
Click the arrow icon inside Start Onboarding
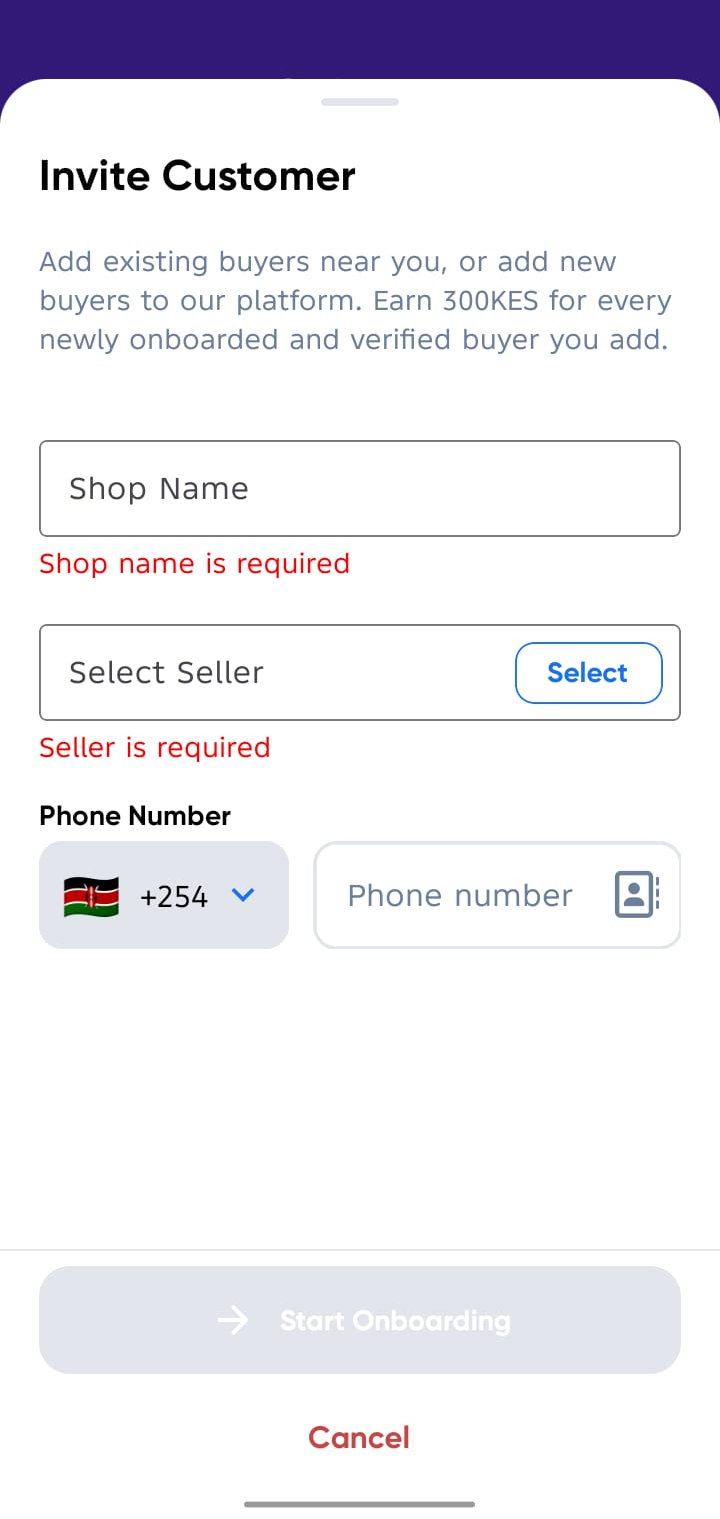click(x=233, y=1320)
